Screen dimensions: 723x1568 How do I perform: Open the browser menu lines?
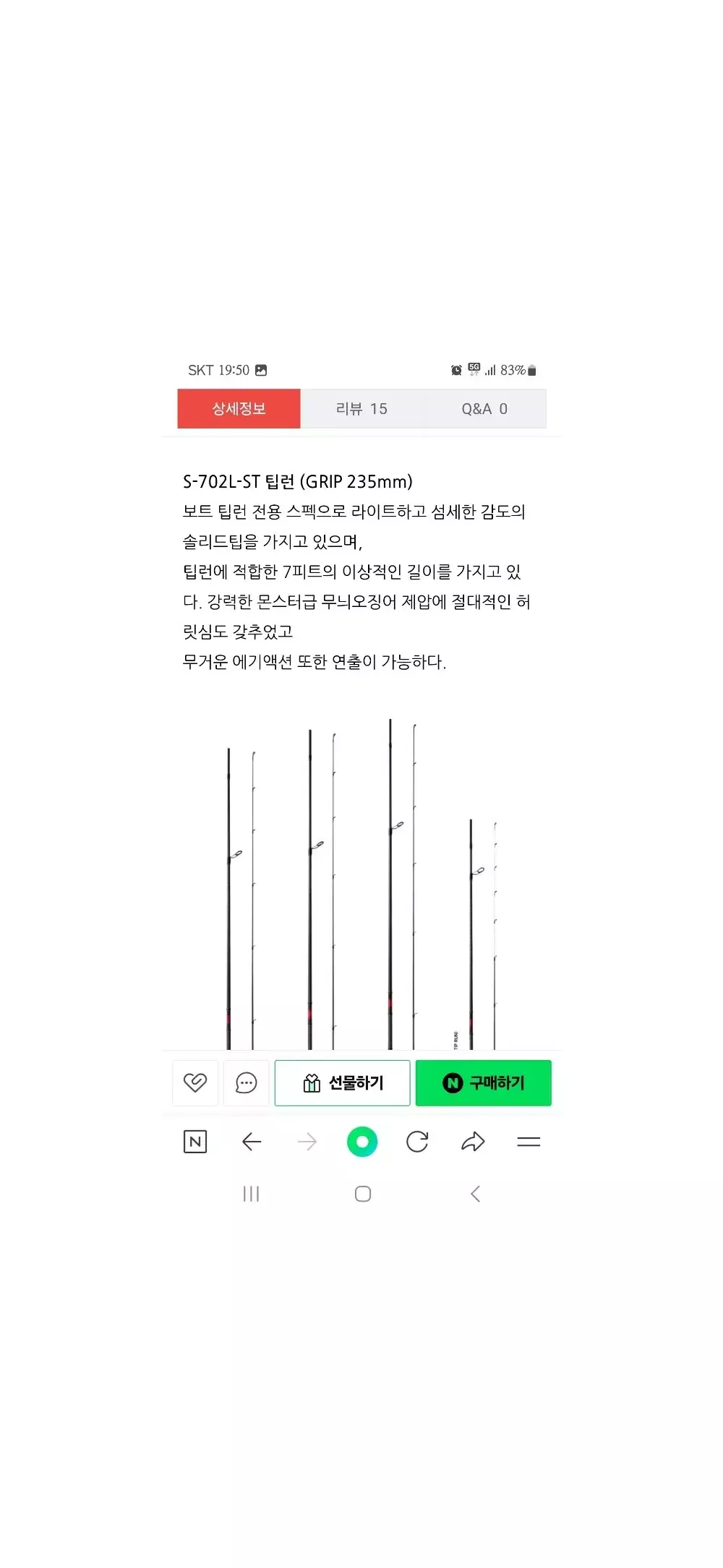point(529,1142)
